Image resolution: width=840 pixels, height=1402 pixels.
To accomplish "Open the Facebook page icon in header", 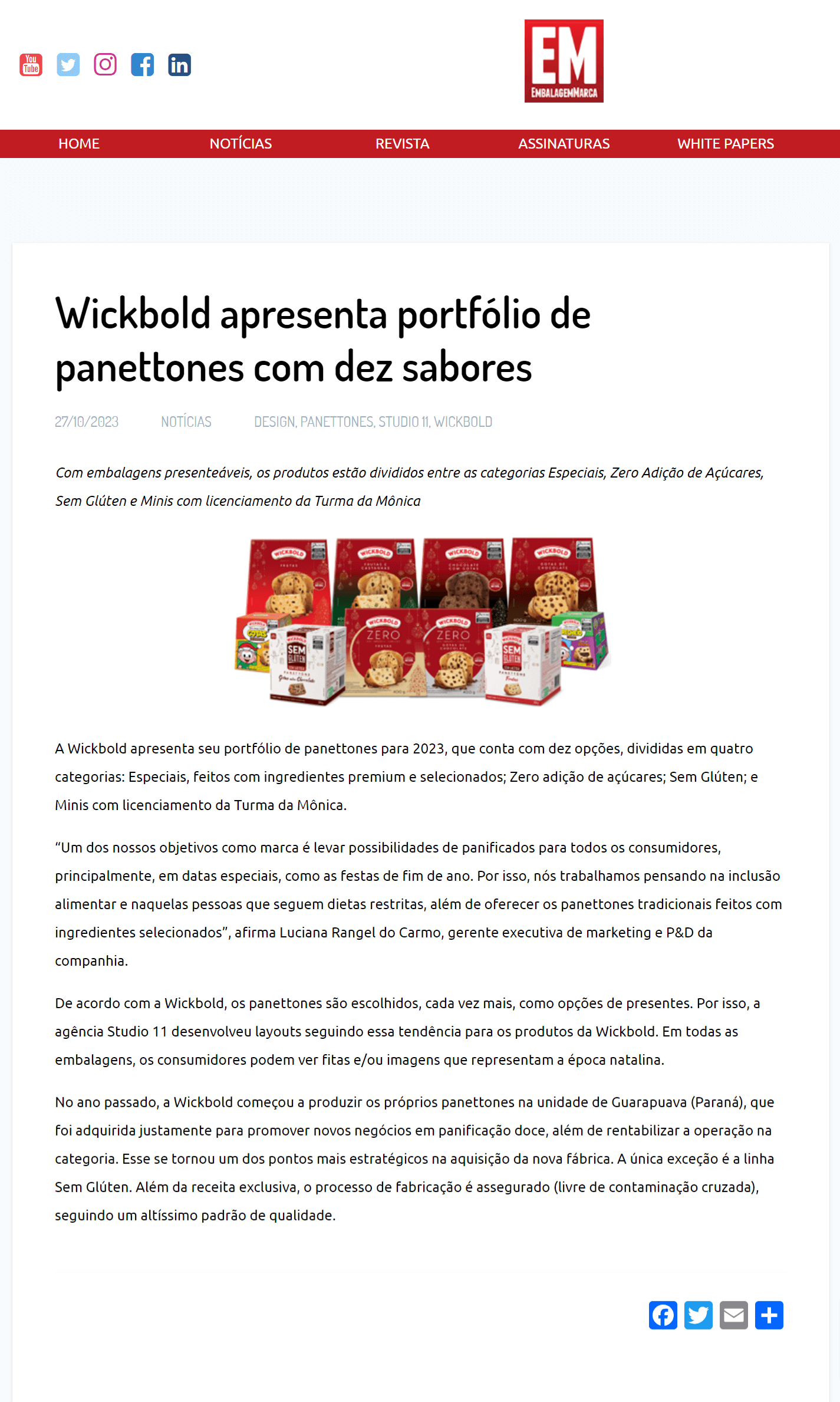I will (x=143, y=64).
